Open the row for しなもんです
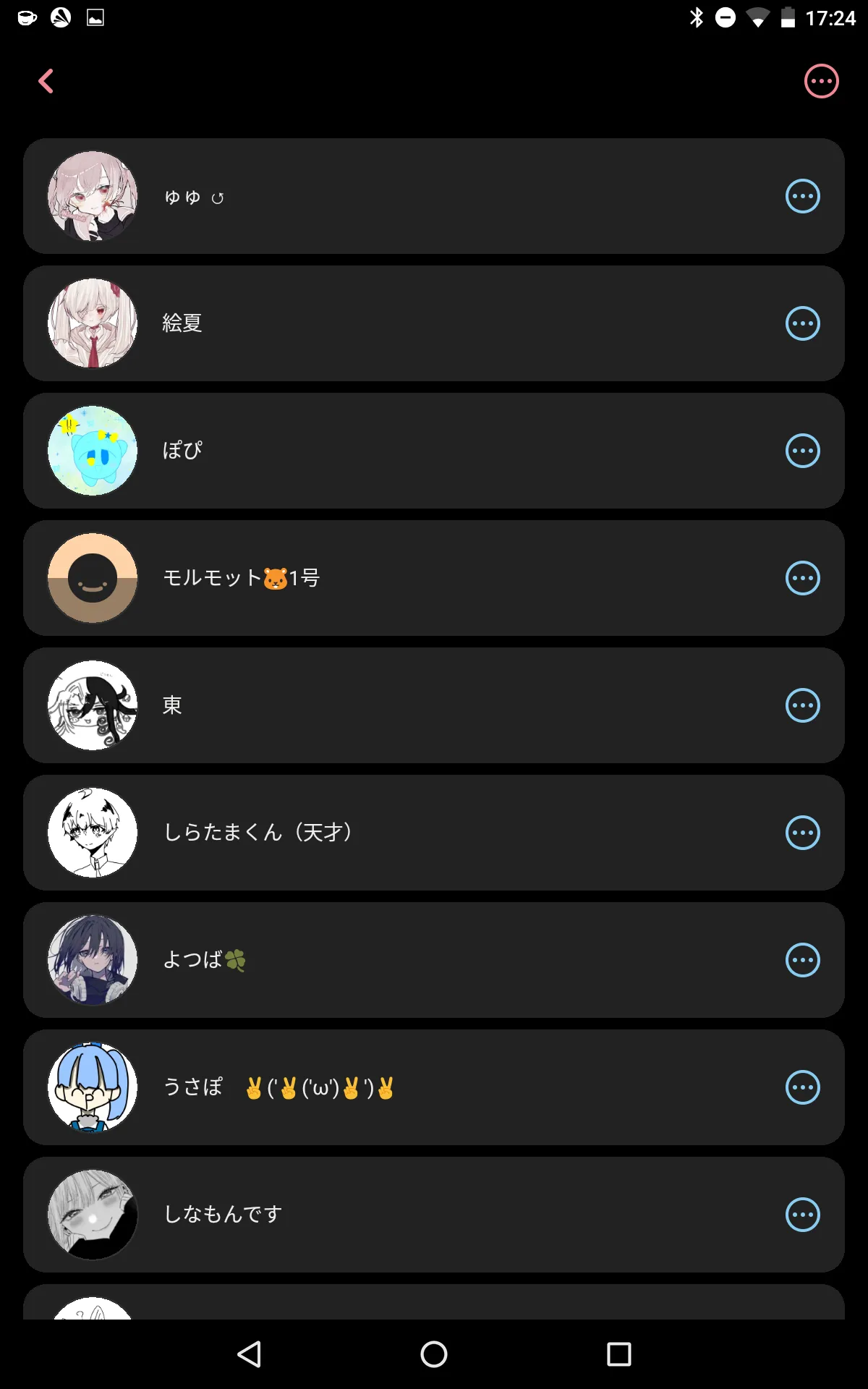The height and width of the screenshot is (1389, 868). point(434,1215)
